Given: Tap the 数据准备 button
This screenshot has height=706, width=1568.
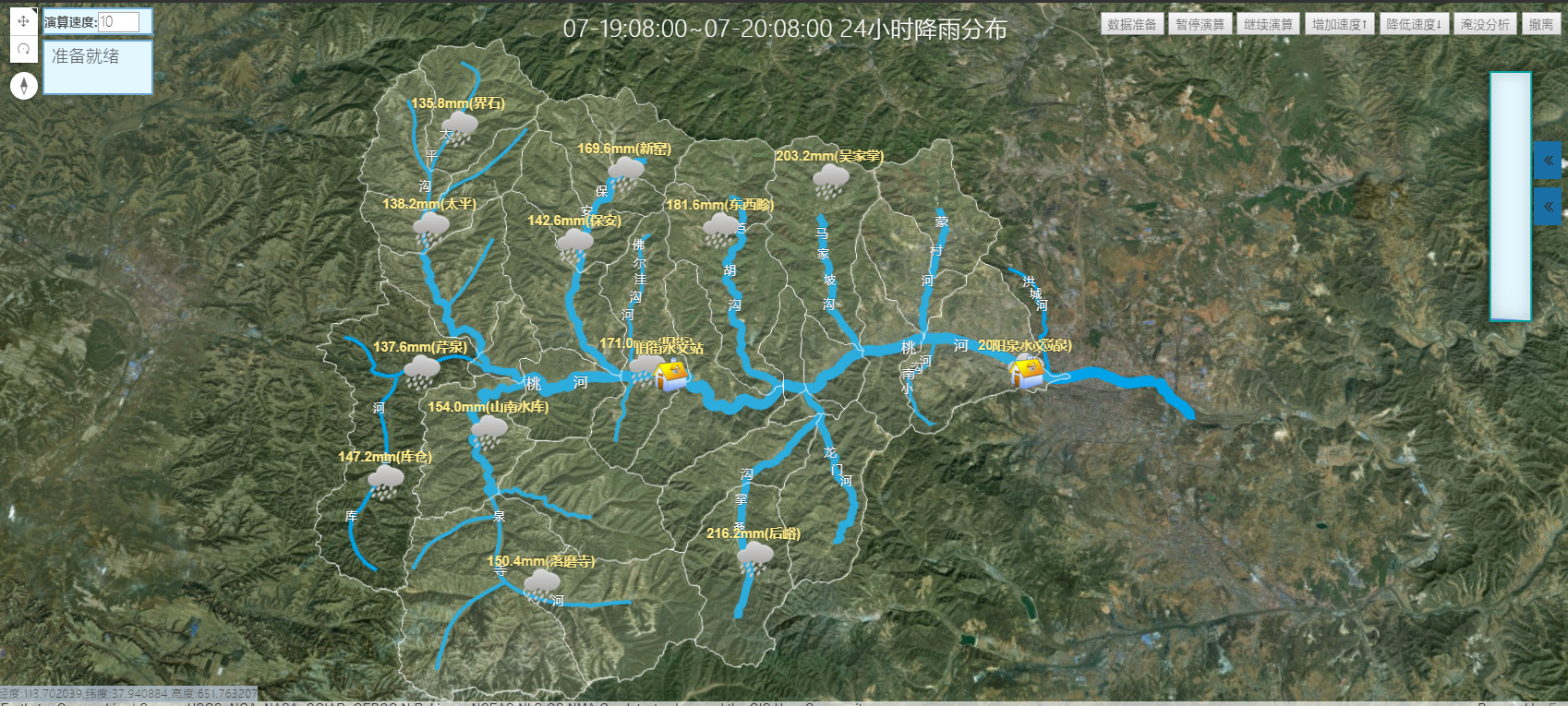Looking at the screenshot, I should [1131, 25].
